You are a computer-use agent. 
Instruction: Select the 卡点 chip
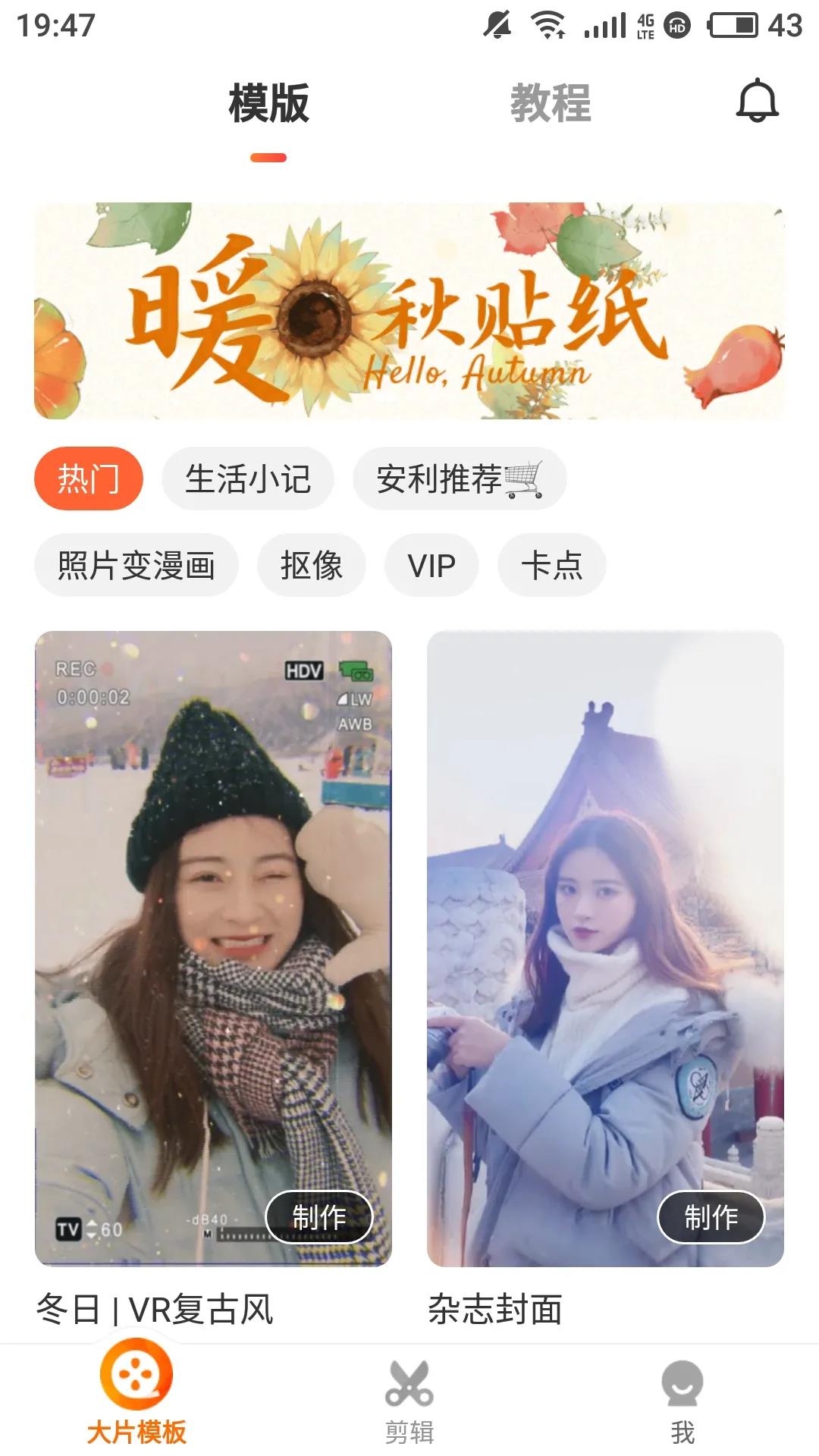(x=551, y=566)
